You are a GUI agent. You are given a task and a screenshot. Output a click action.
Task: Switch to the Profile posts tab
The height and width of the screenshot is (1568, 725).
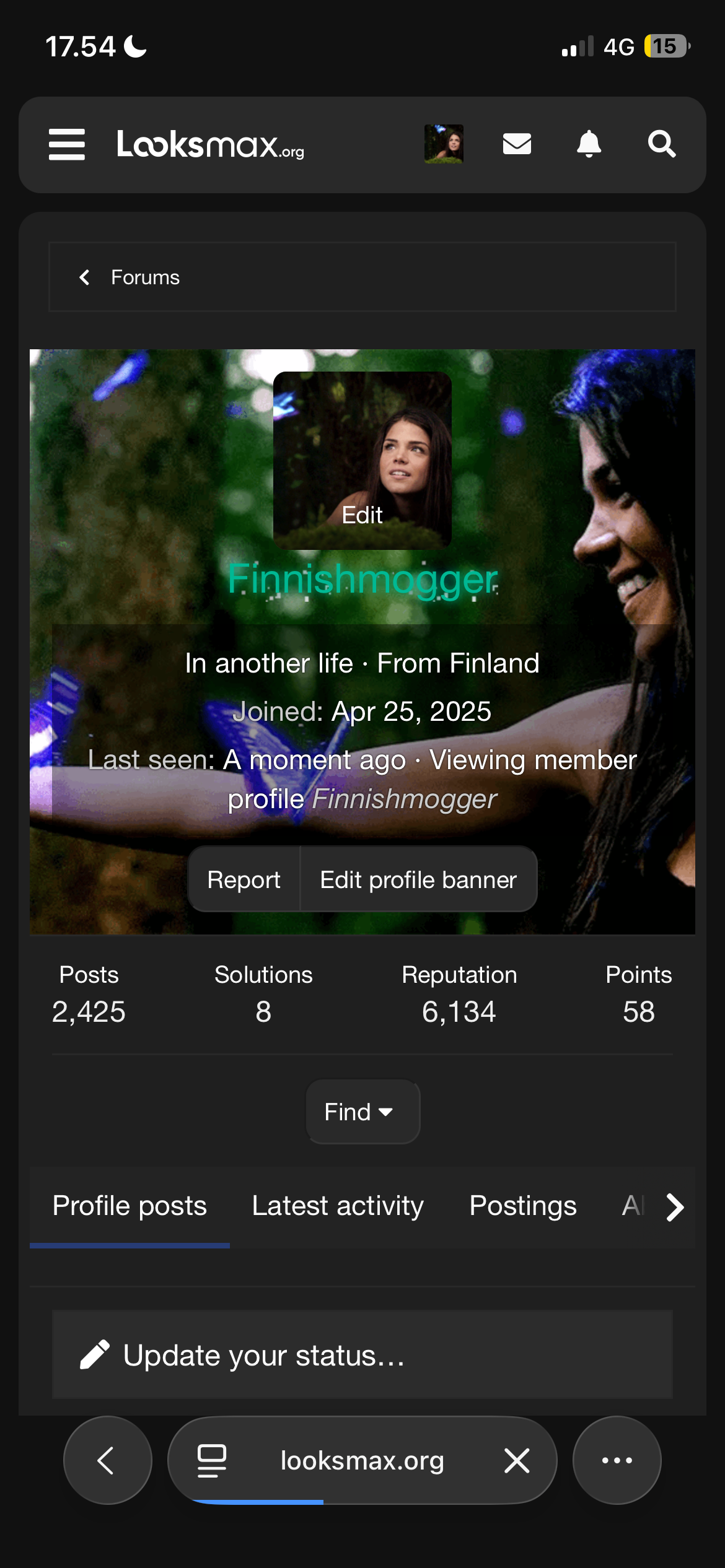pos(130,1206)
